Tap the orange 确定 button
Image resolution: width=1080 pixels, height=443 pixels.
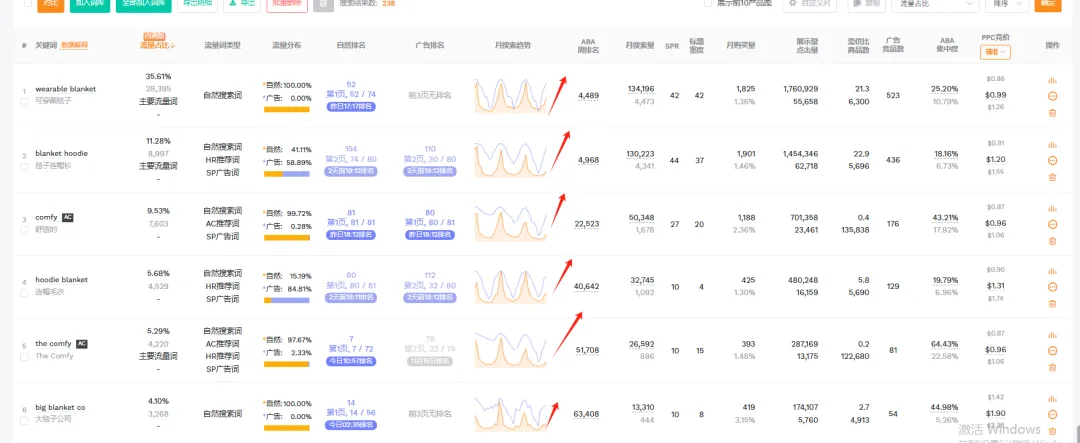click(x=1048, y=4)
